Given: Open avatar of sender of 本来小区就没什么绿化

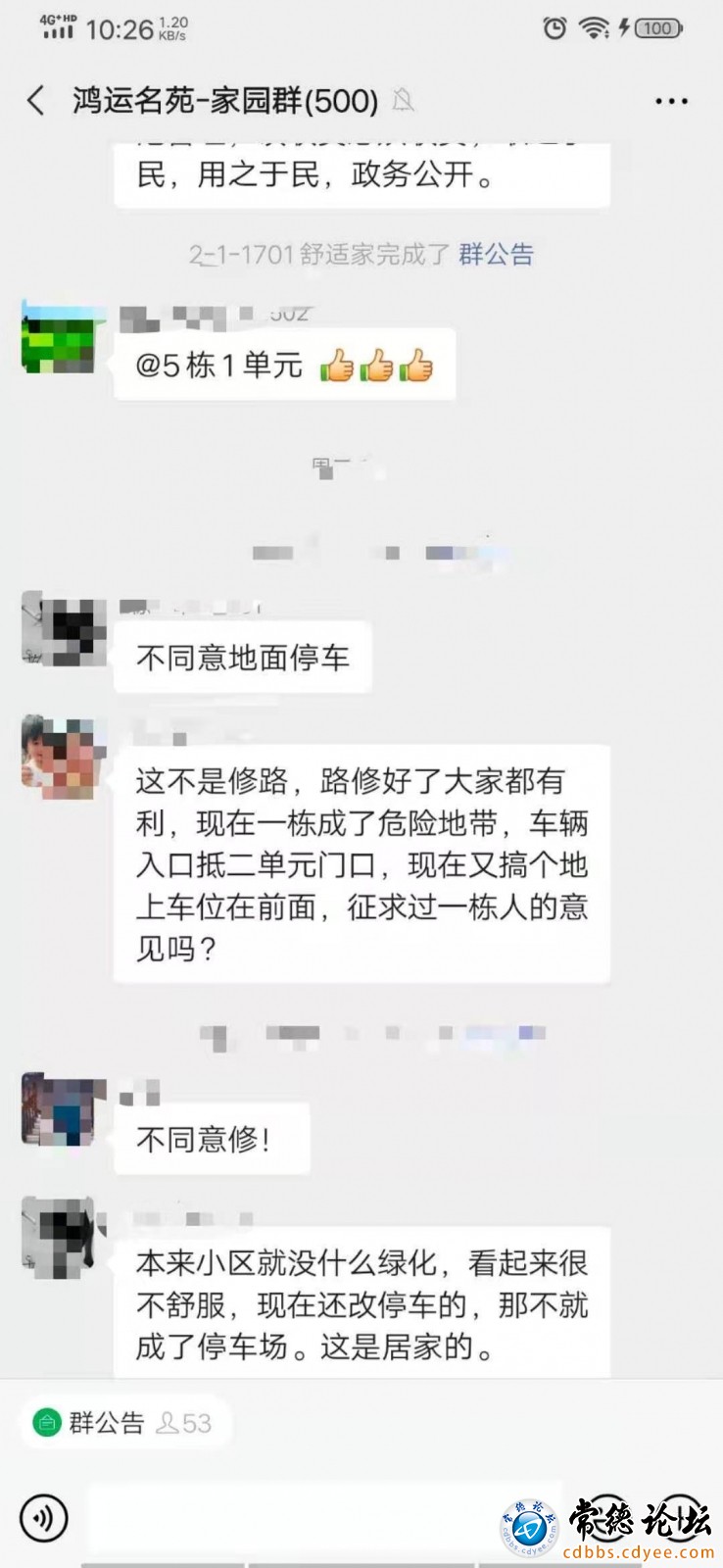Looking at the screenshot, I should pyautogui.click(x=65, y=1236).
